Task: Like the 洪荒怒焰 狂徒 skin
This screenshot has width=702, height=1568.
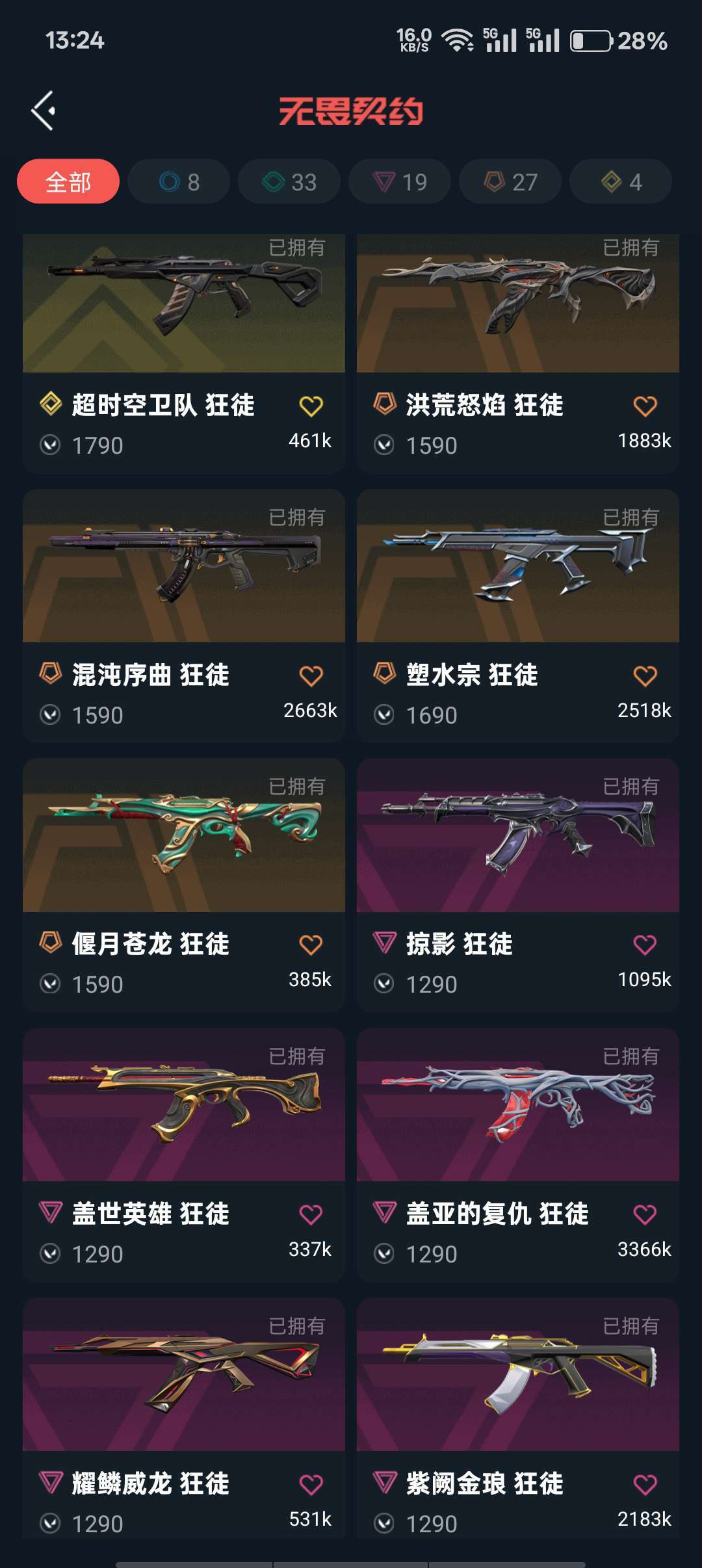Action: tap(645, 406)
